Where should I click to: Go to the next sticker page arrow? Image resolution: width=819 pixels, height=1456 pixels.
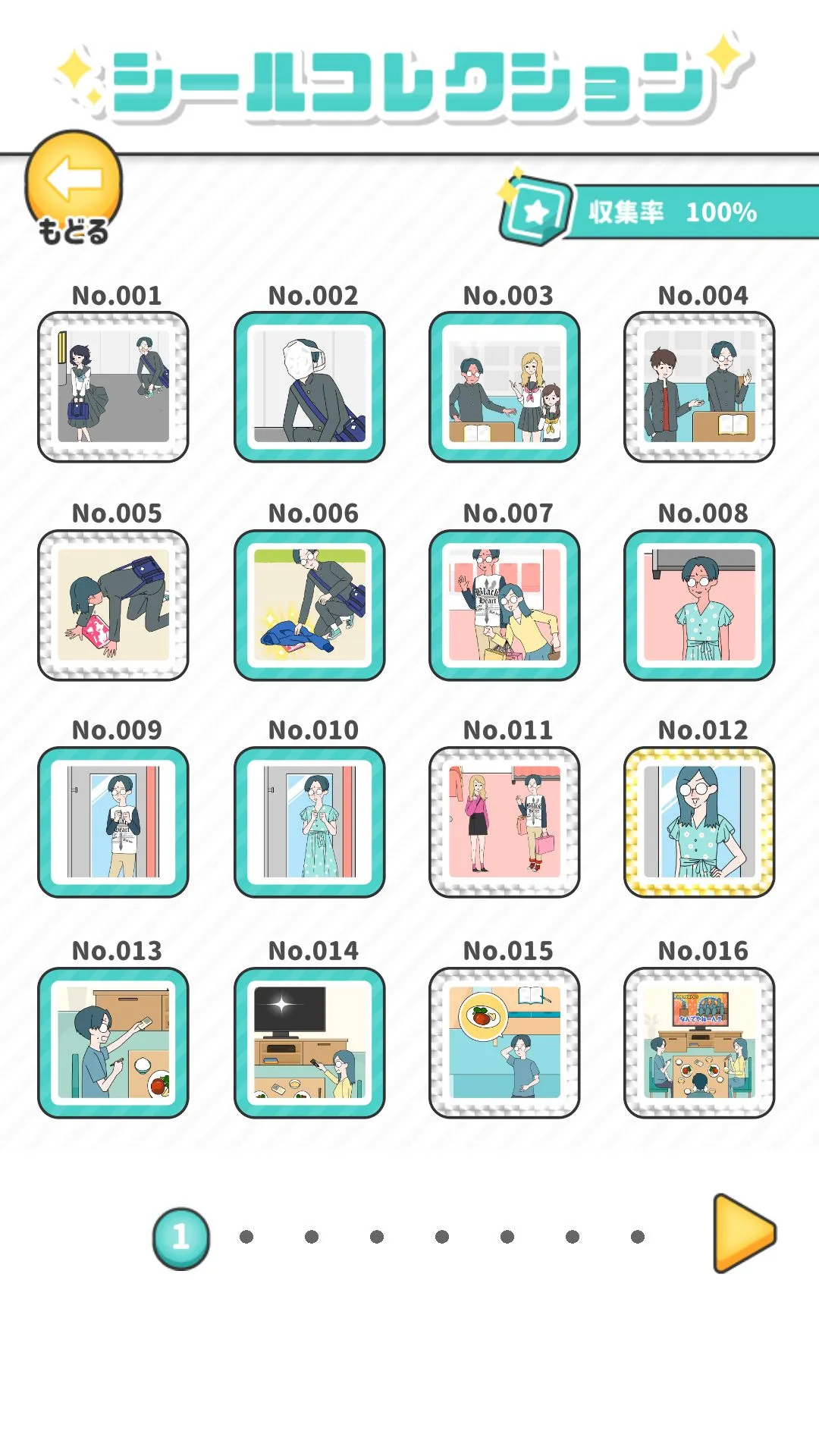coord(743,1234)
